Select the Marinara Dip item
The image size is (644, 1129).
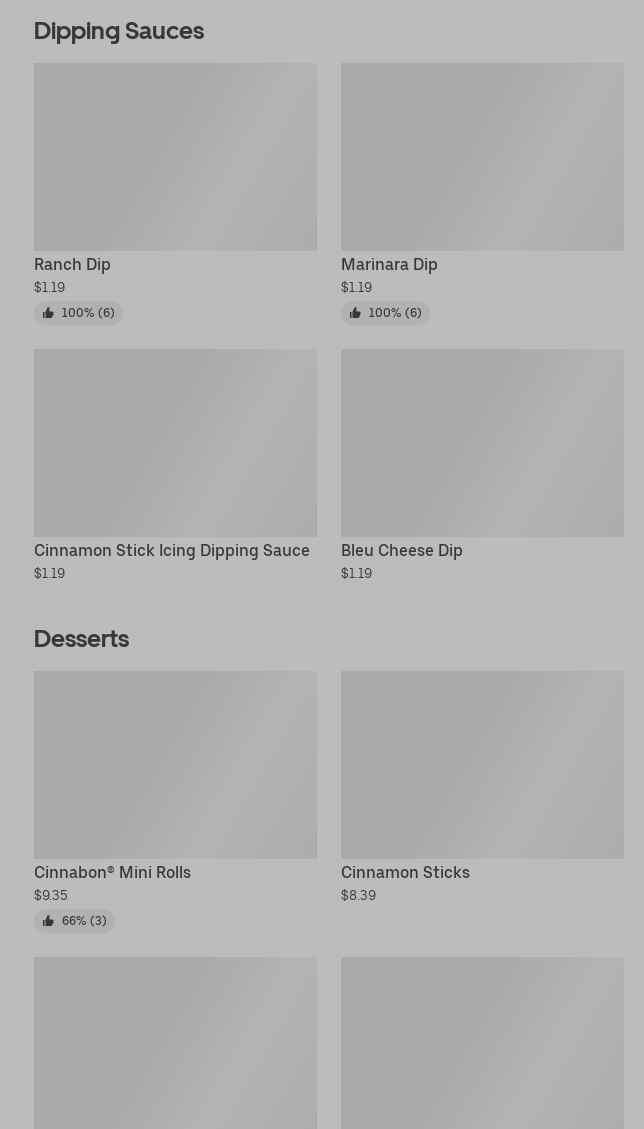point(482,157)
